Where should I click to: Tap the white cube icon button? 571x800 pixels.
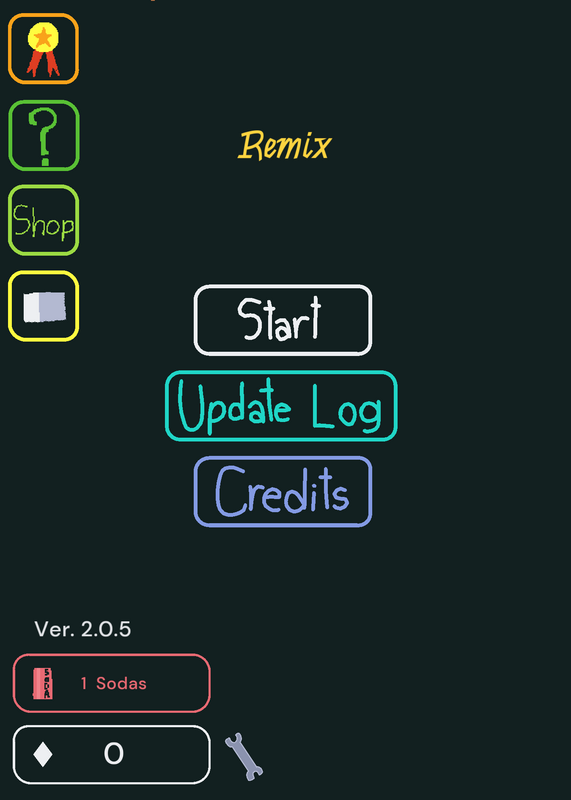[43, 306]
